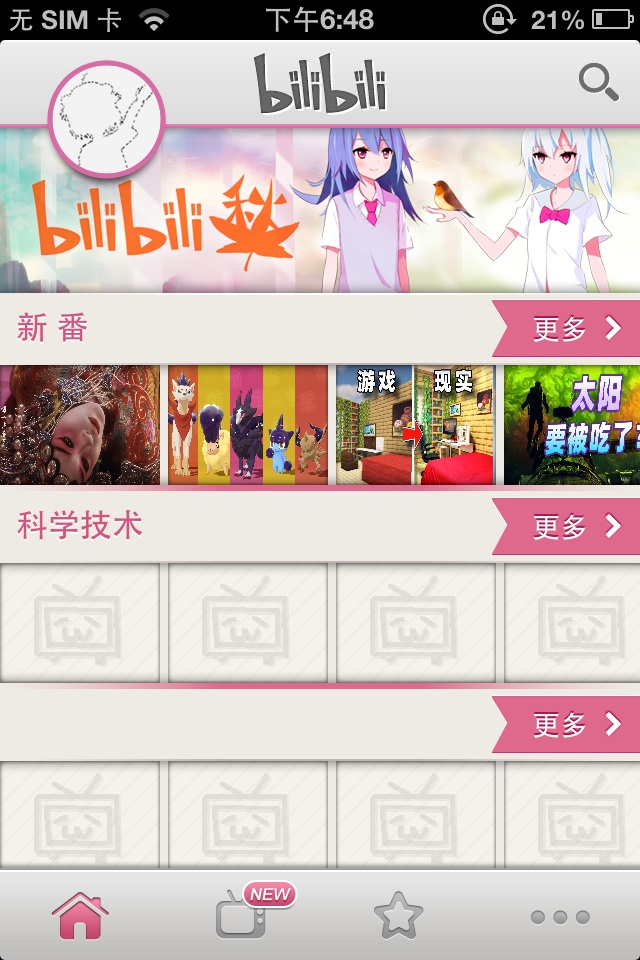Open the 太阳要被吃了 video thumbnail
This screenshot has width=640, height=960.
point(571,425)
